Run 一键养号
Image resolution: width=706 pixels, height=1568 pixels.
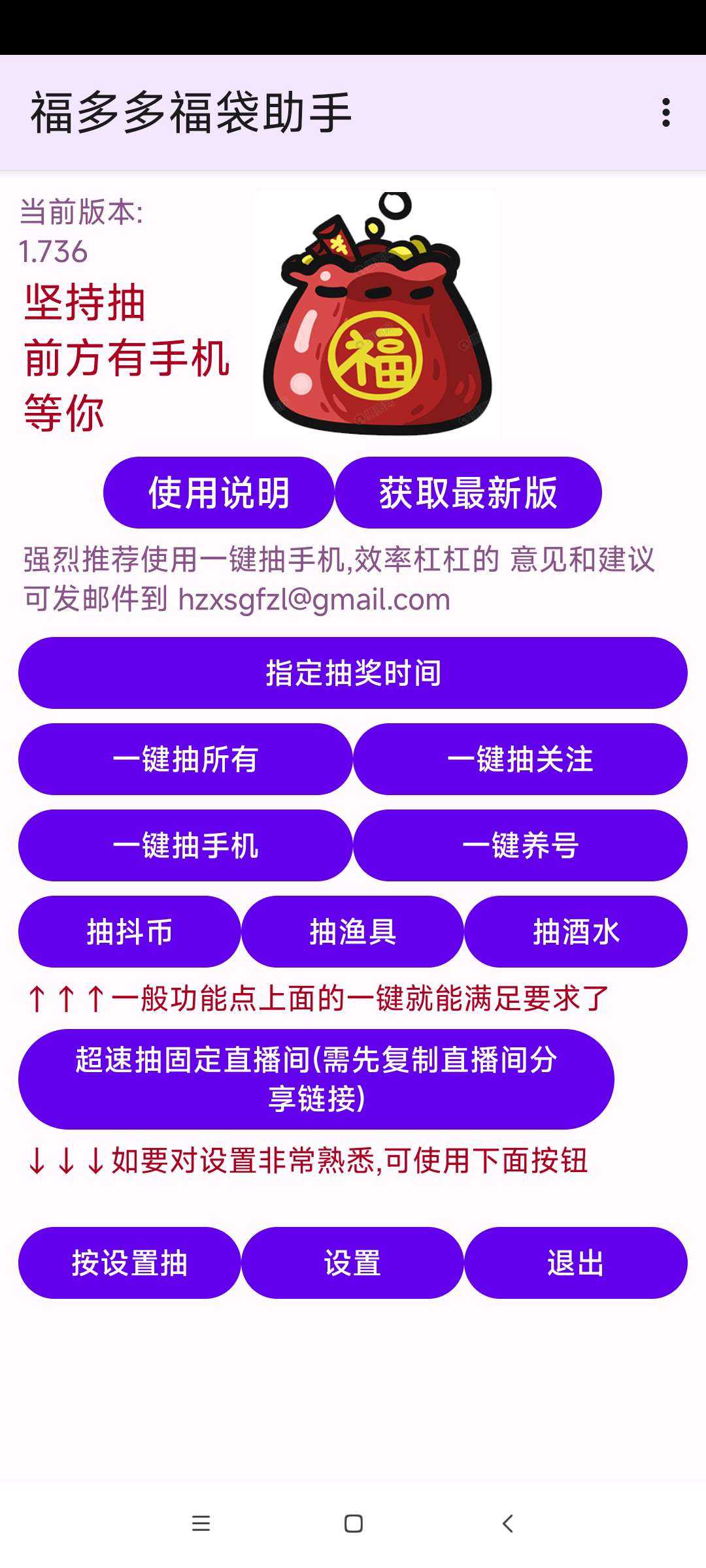pyautogui.click(x=520, y=845)
